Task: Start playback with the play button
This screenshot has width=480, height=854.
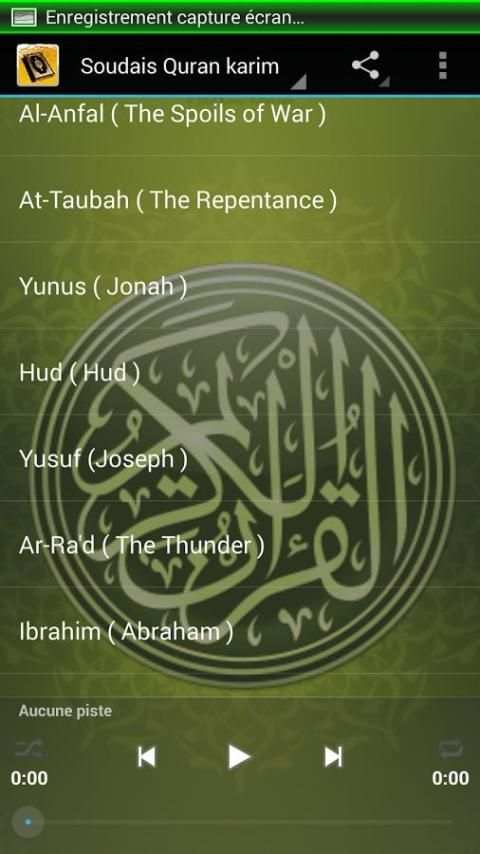Action: tap(239, 757)
